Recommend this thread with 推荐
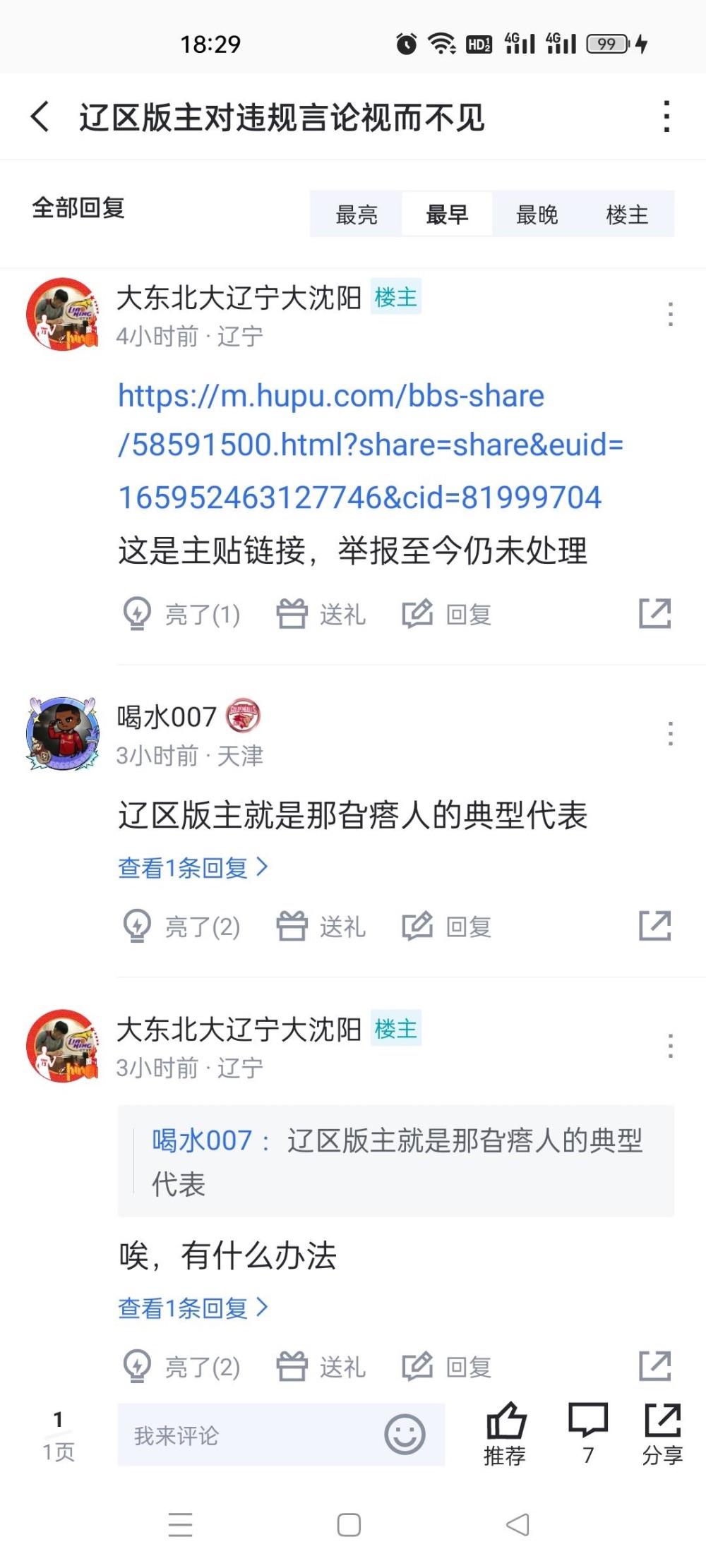Viewport: 706px width, 1568px height. 505,1433
